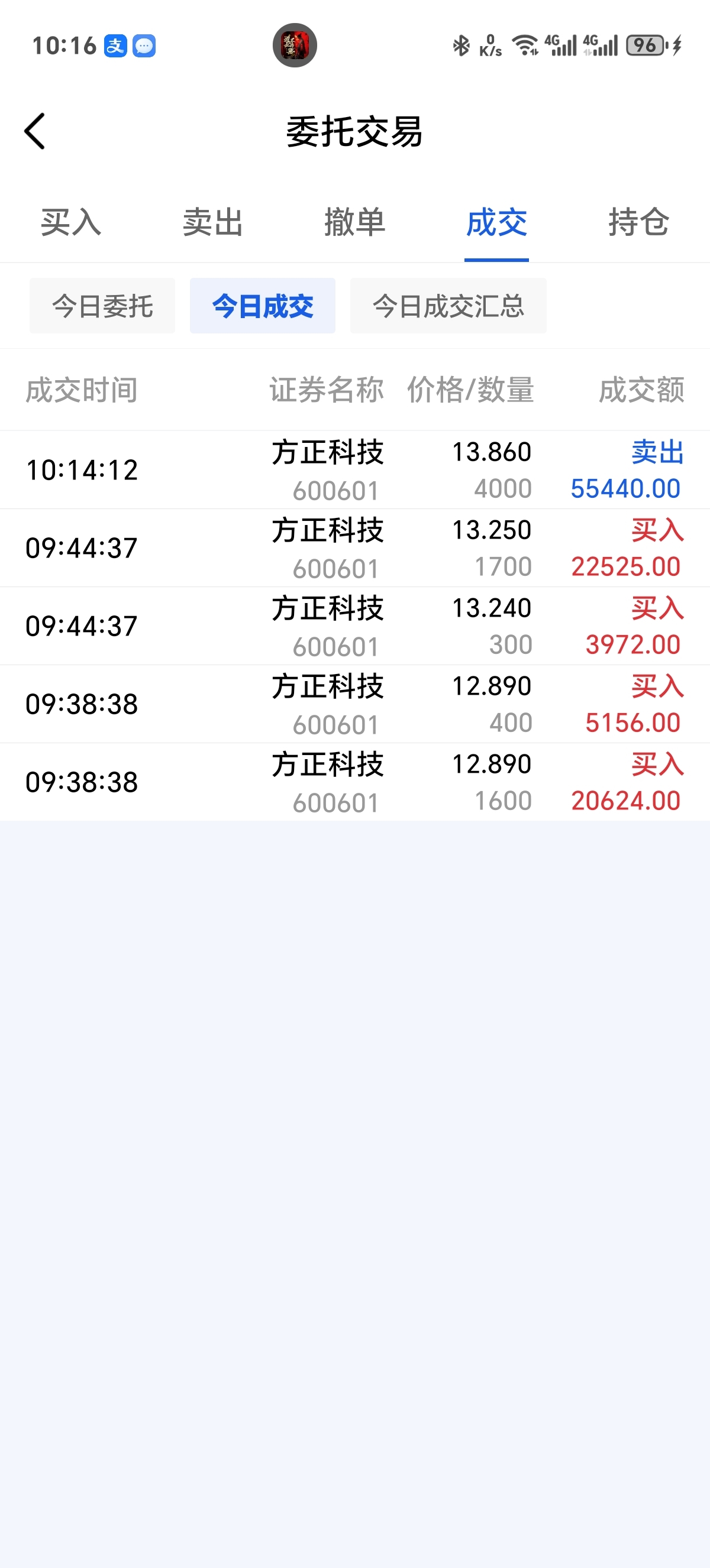Open the 10:14:12 卖出 trade record
This screenshot has width=710, height=1568.
point(355,470)
